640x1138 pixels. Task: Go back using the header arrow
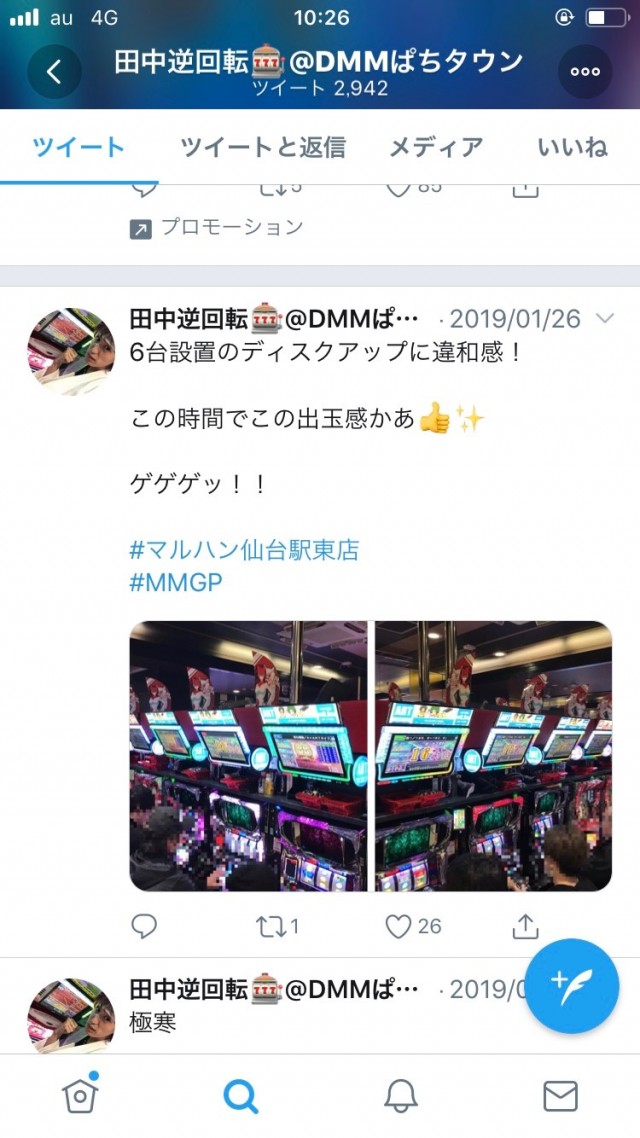(x=54, y=72)
